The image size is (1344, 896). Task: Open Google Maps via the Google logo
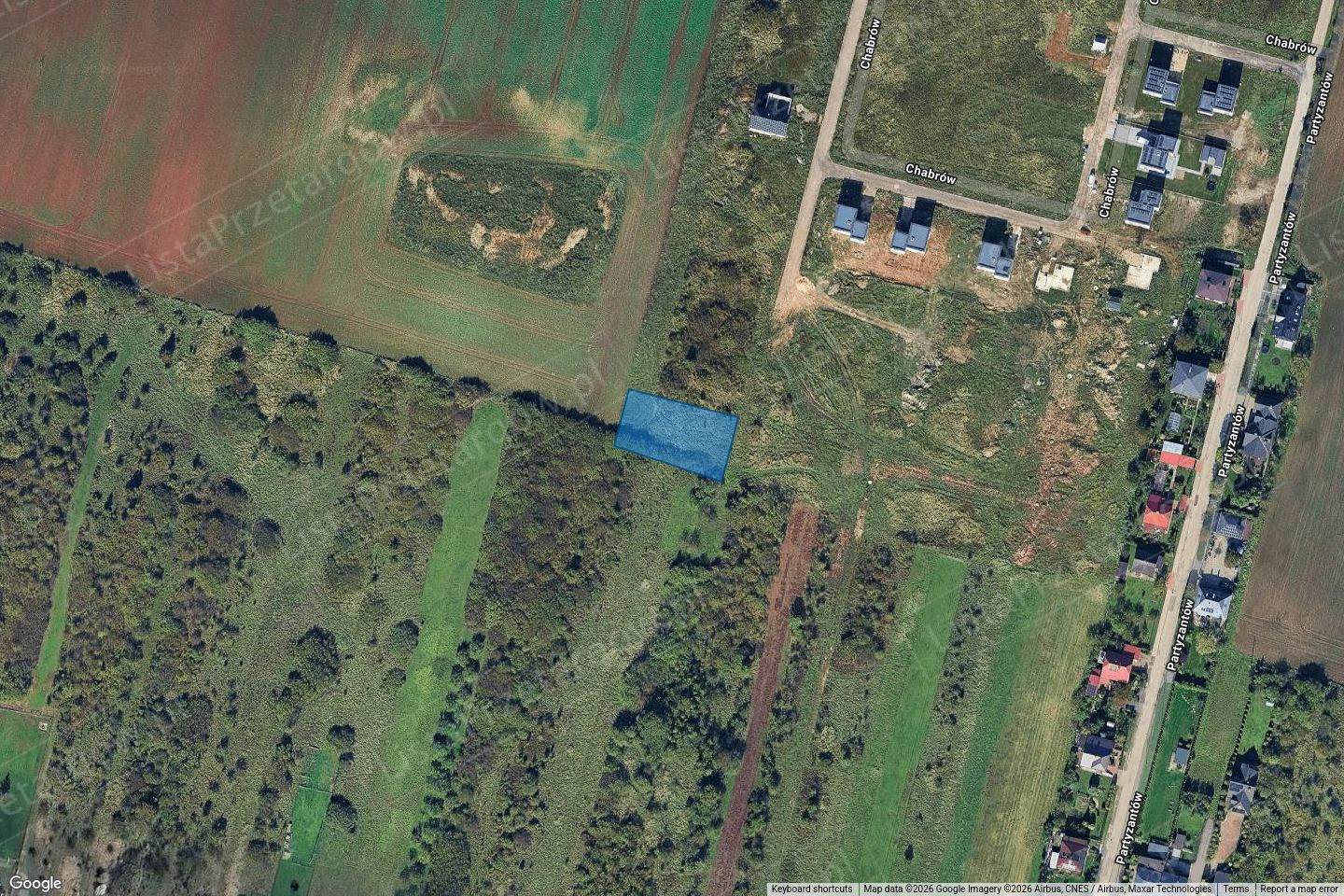pos(36,883)
